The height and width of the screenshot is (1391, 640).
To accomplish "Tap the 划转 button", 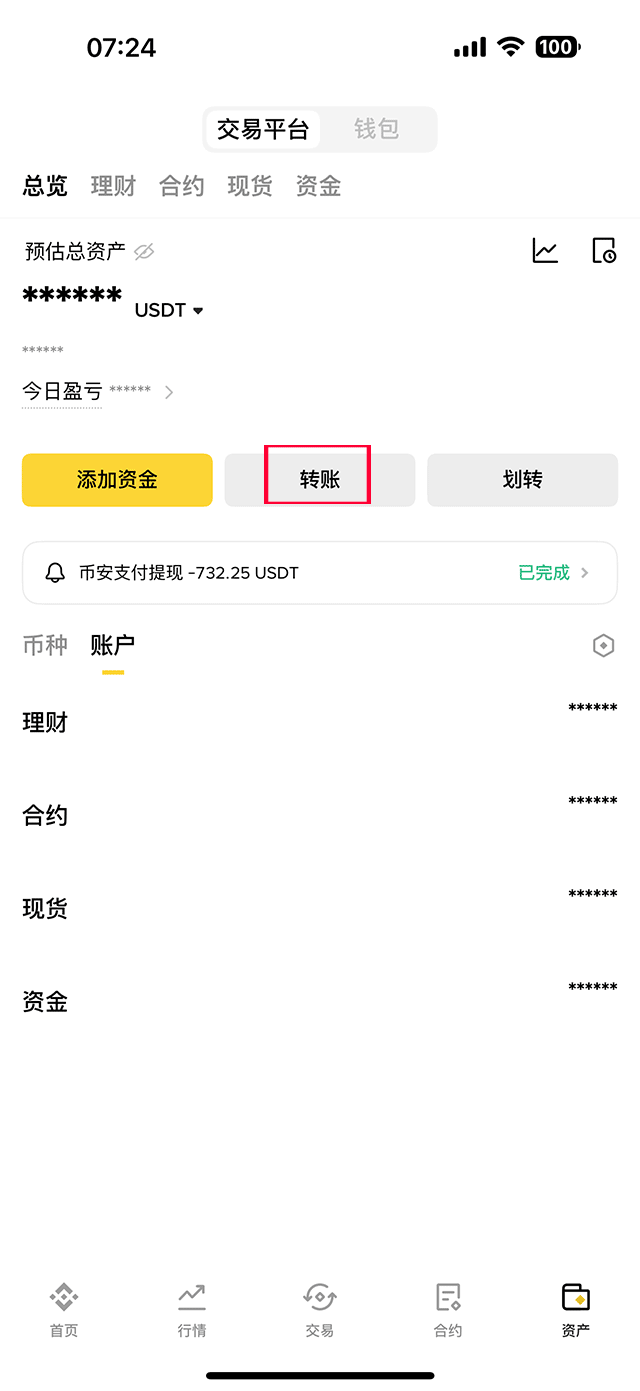I will pos(522,480).
